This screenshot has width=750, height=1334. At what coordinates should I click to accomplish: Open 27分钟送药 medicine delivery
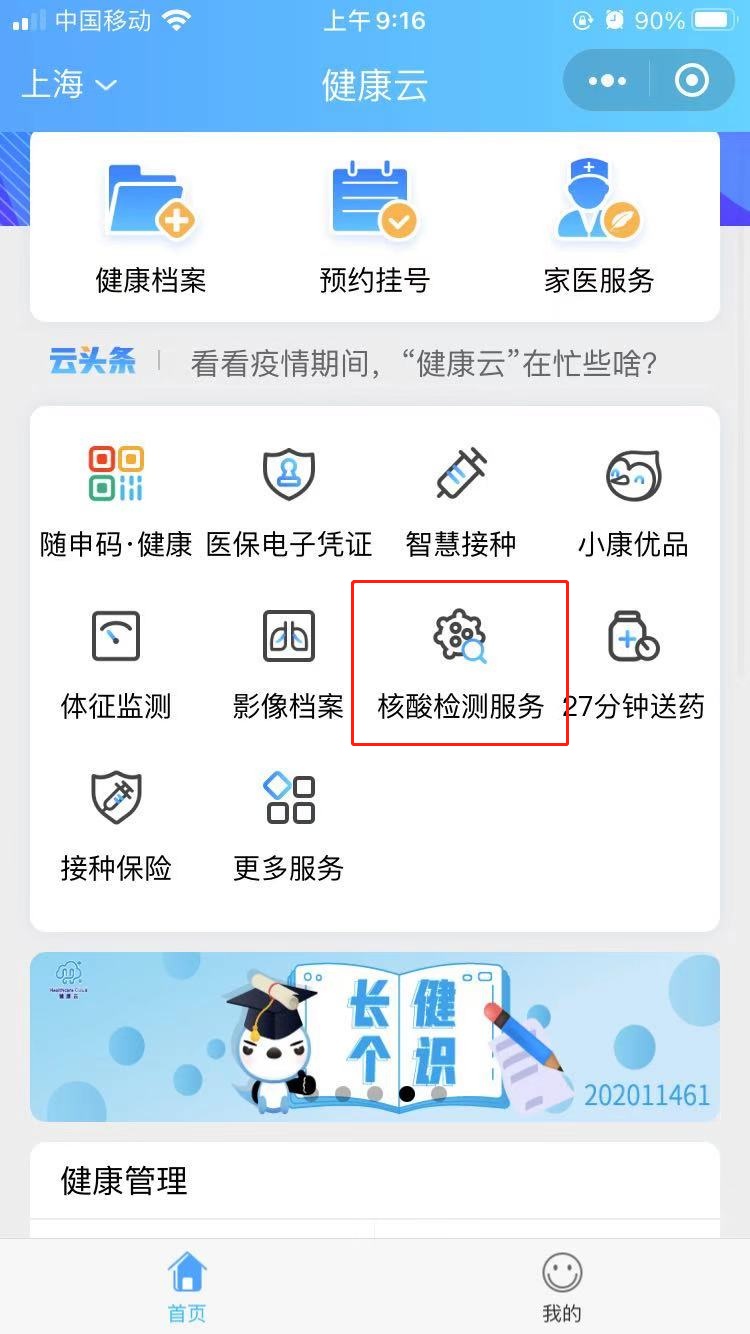[x=634, y=664]
